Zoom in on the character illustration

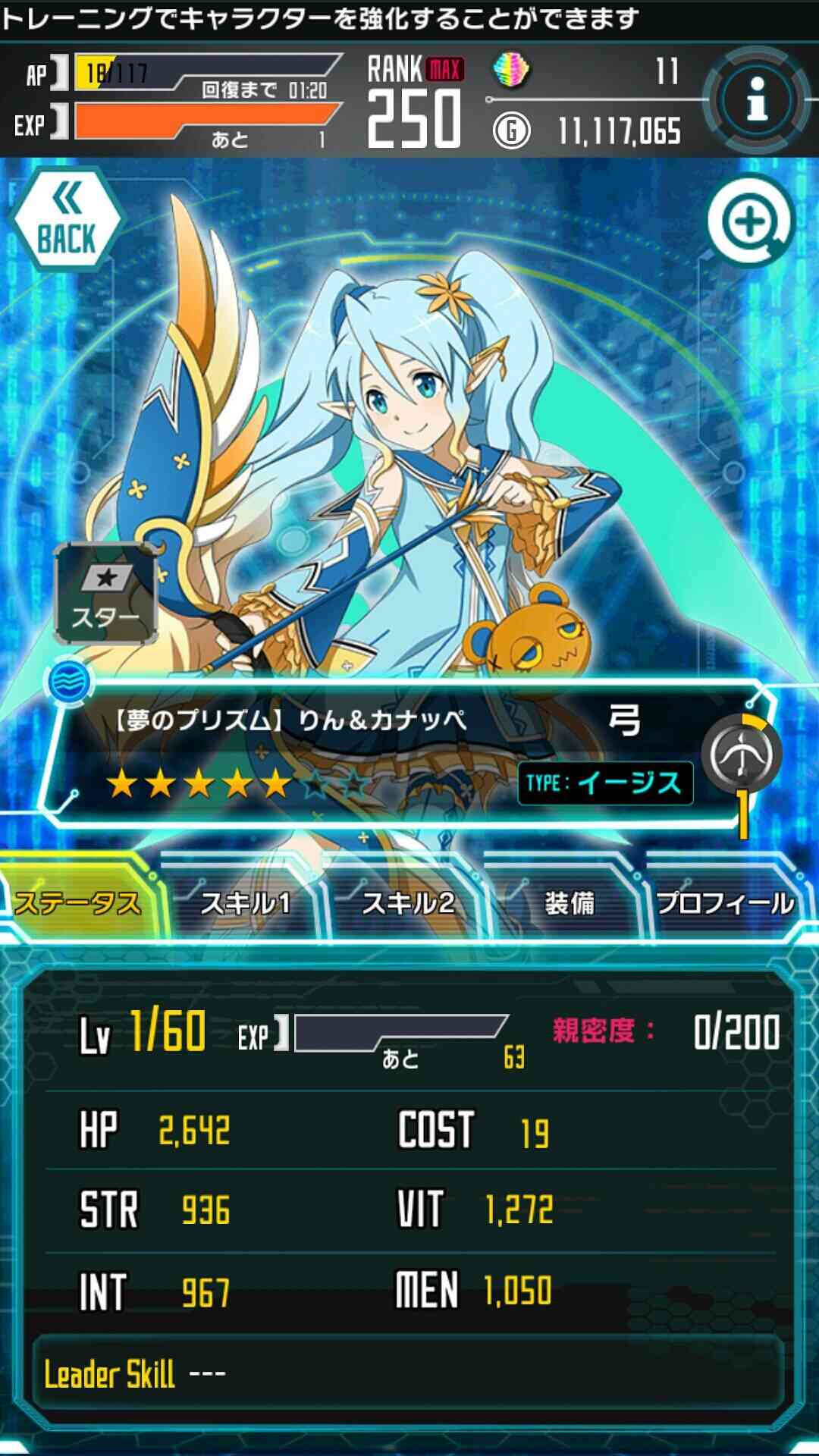click(x=749, y=221)
